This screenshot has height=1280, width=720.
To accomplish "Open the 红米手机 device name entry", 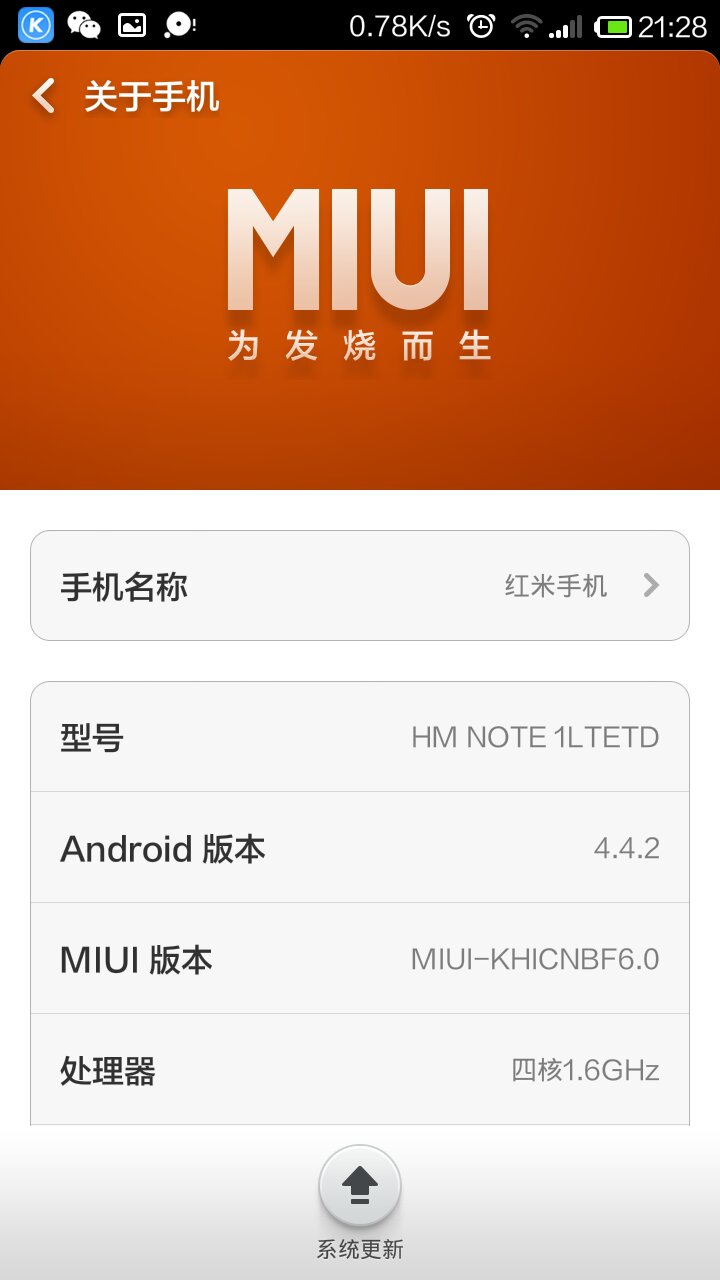I will pos(556,585).
